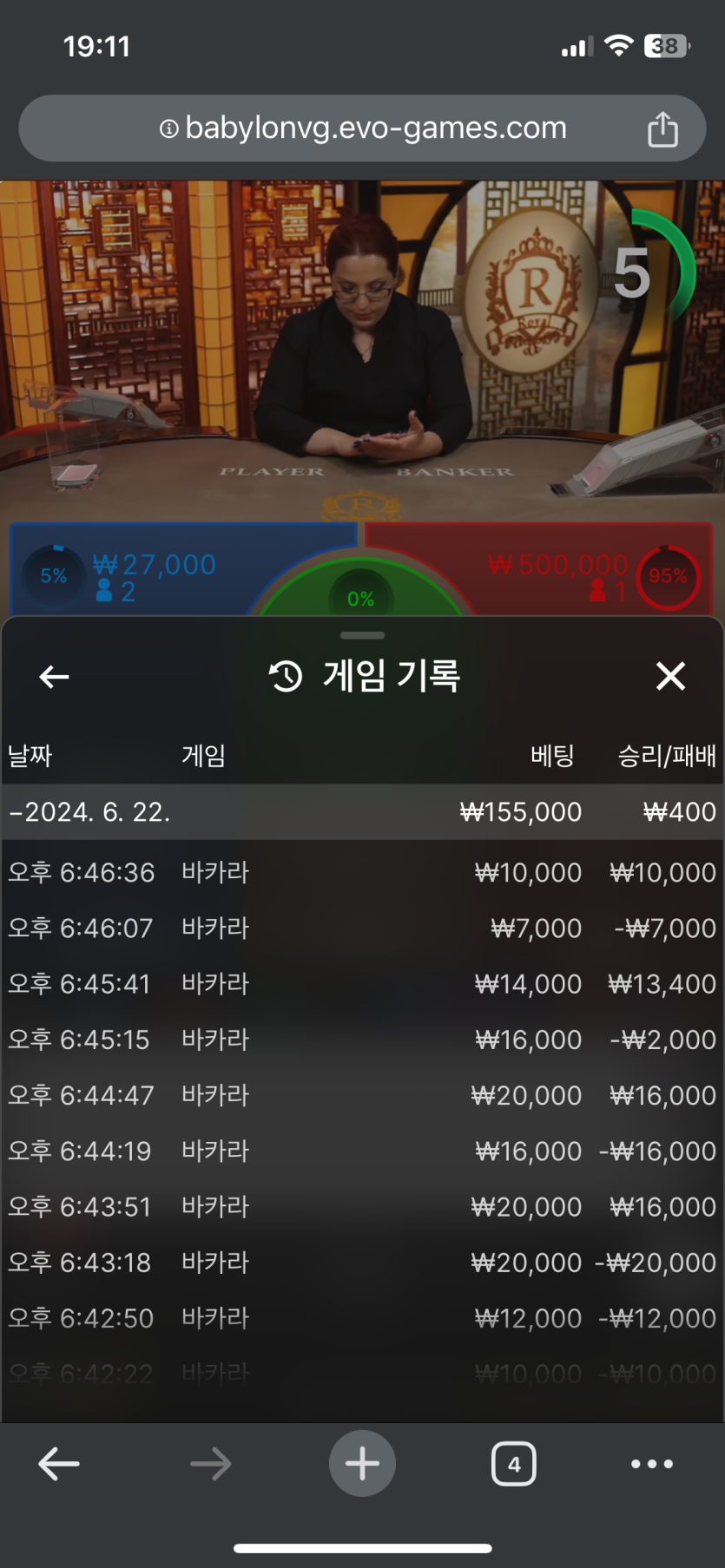Image resolution: width=725 pixels, height=1568 pixels.
Task: Share this page from the address bar
Action: click(x=662, y=129)
